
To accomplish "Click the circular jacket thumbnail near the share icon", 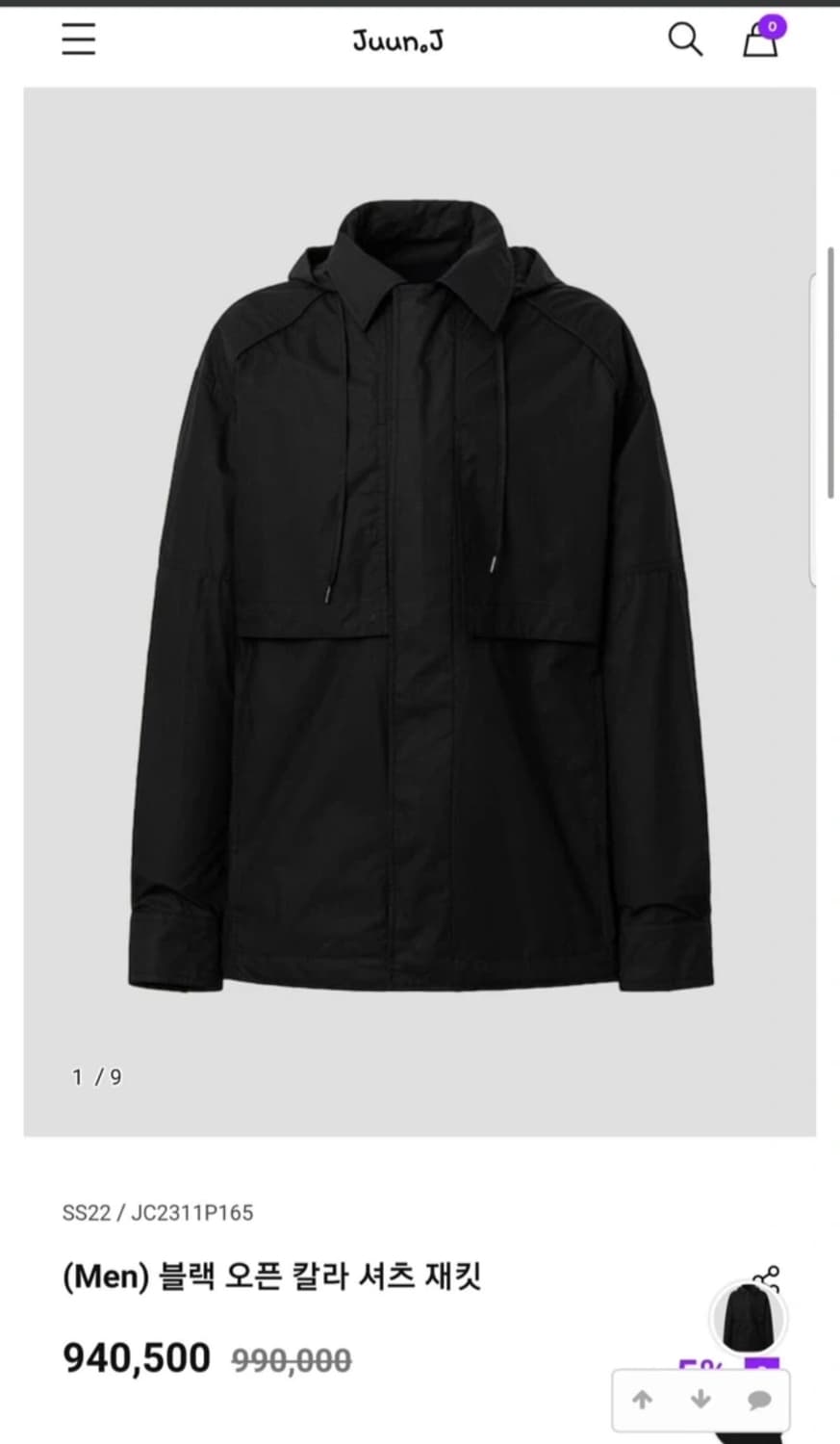I will pyautogui.click(x=747, y=1319).
